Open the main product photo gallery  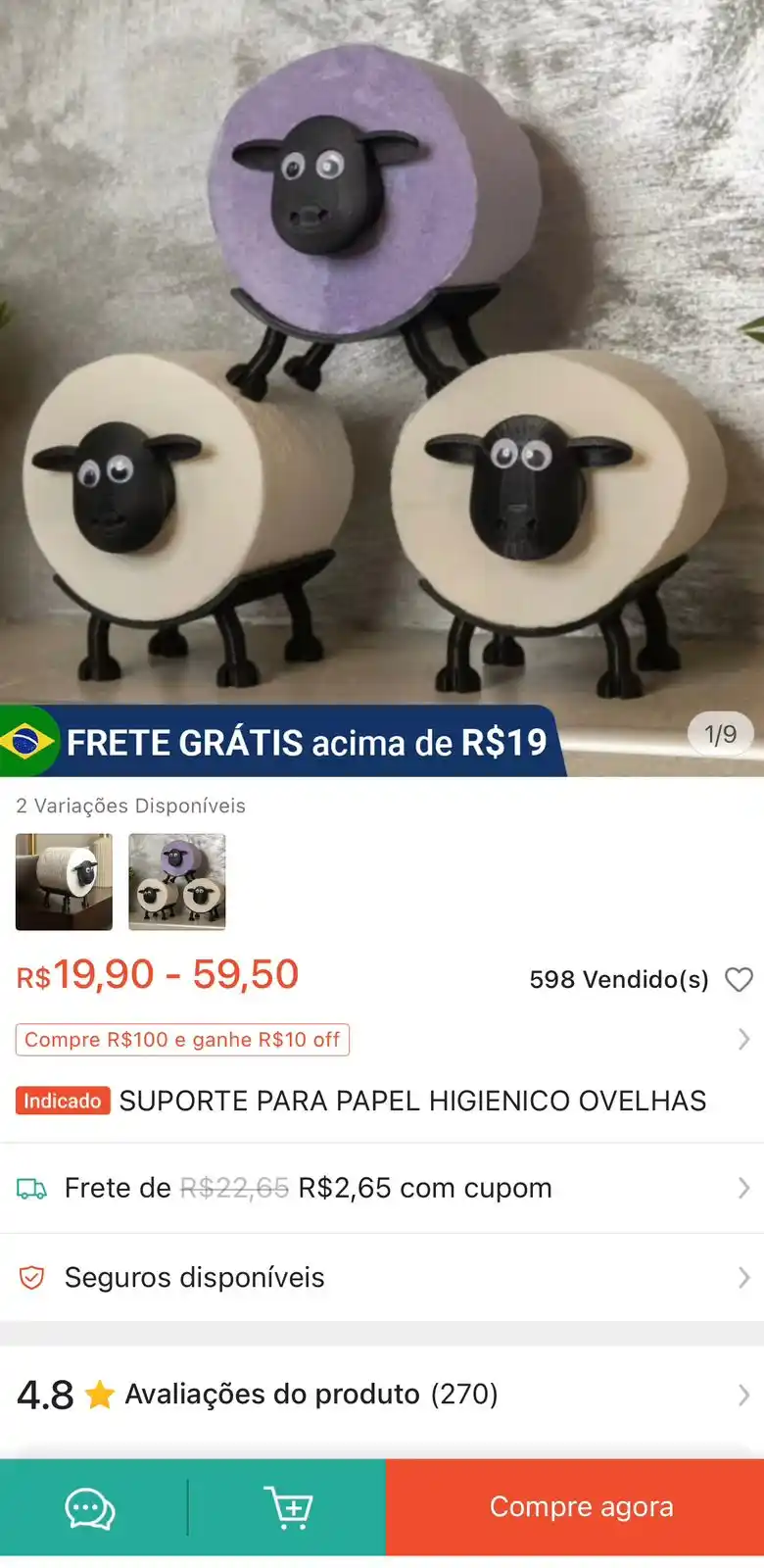click(x=382, y=372)
